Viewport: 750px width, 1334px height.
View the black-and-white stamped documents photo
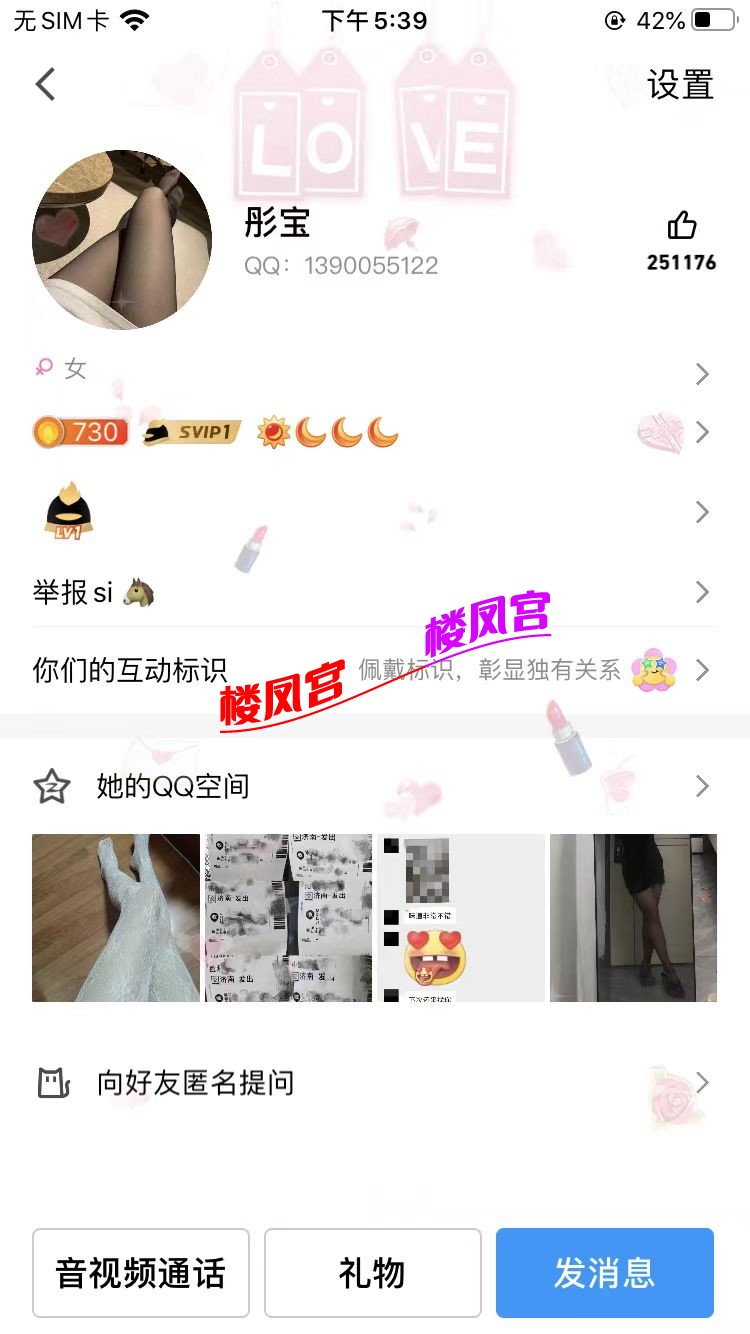click(288, 918)
